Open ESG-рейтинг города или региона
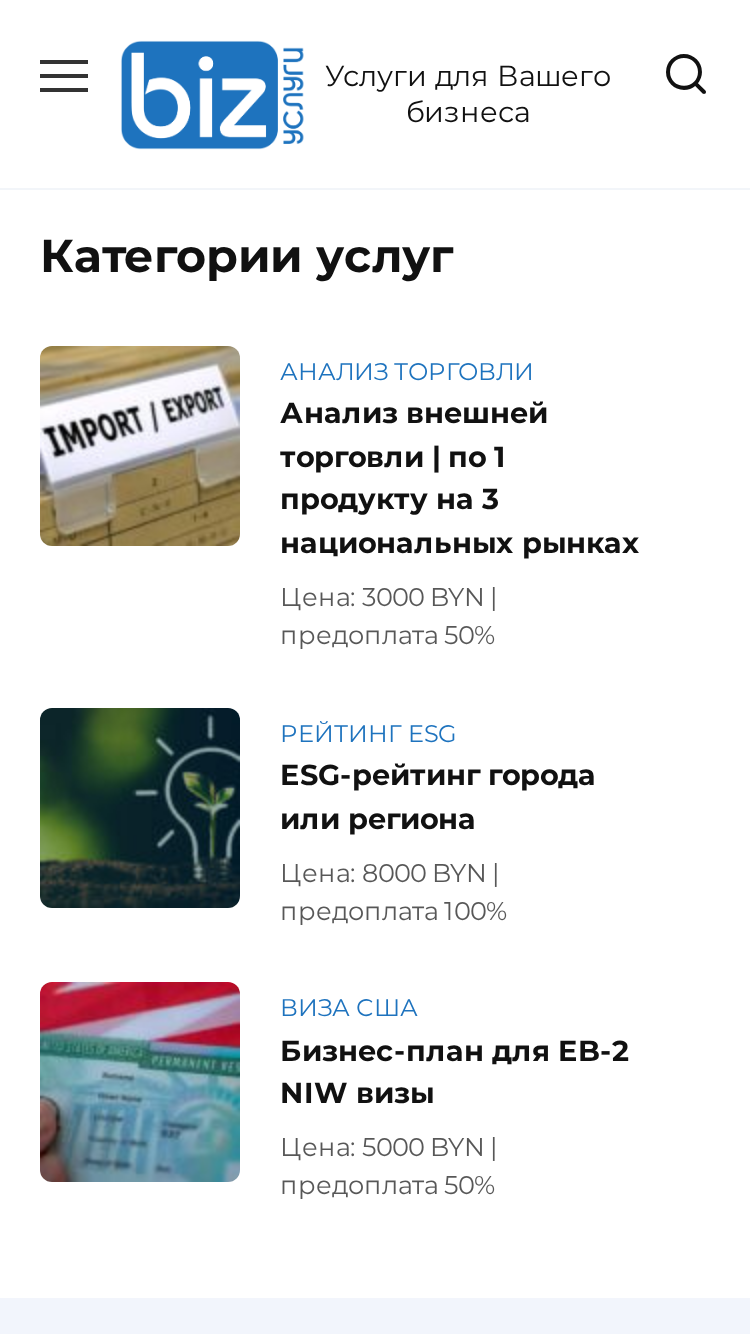750x1334 pixels. [x=437, y=797]
